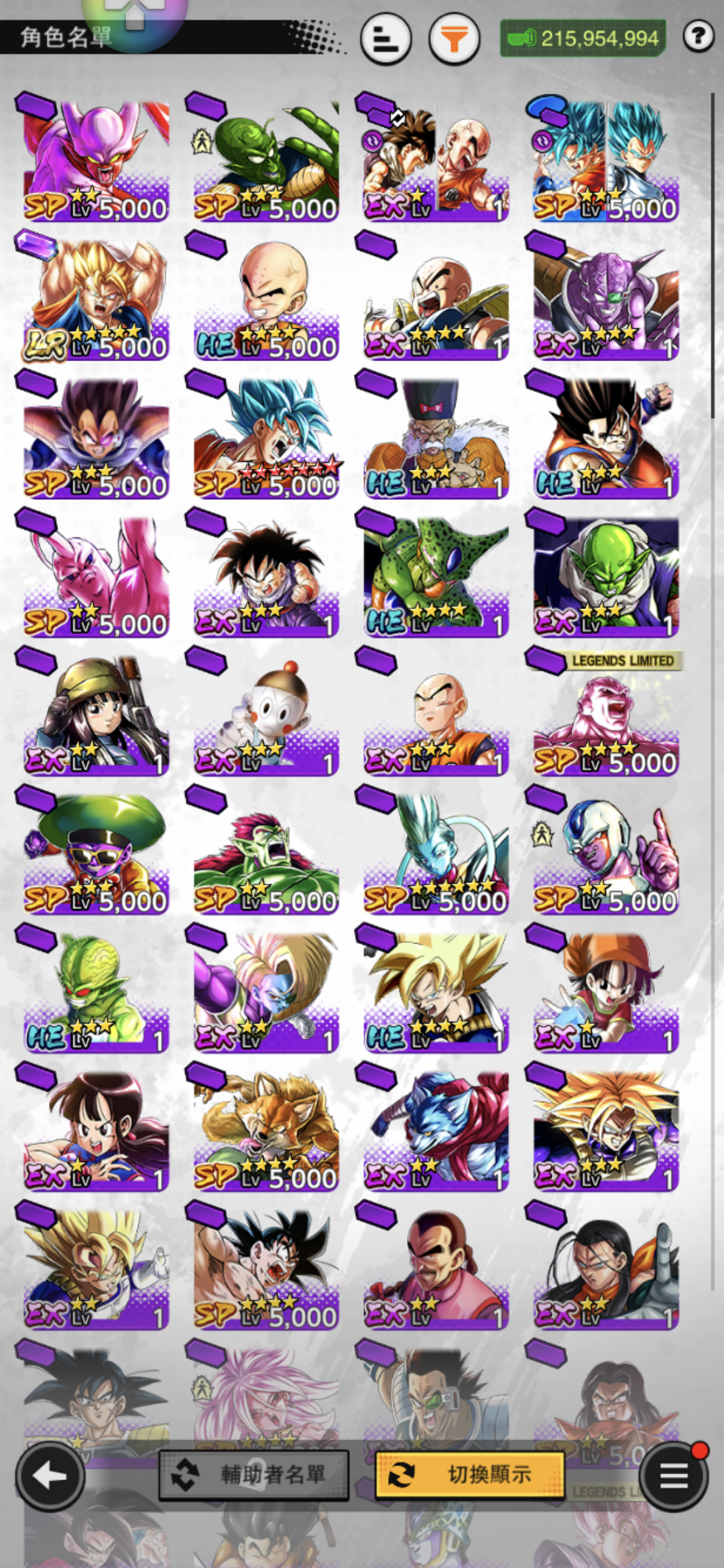724x1568 pixels.
Task: Select the HE Cell card
Action: (x=436, y=576)
